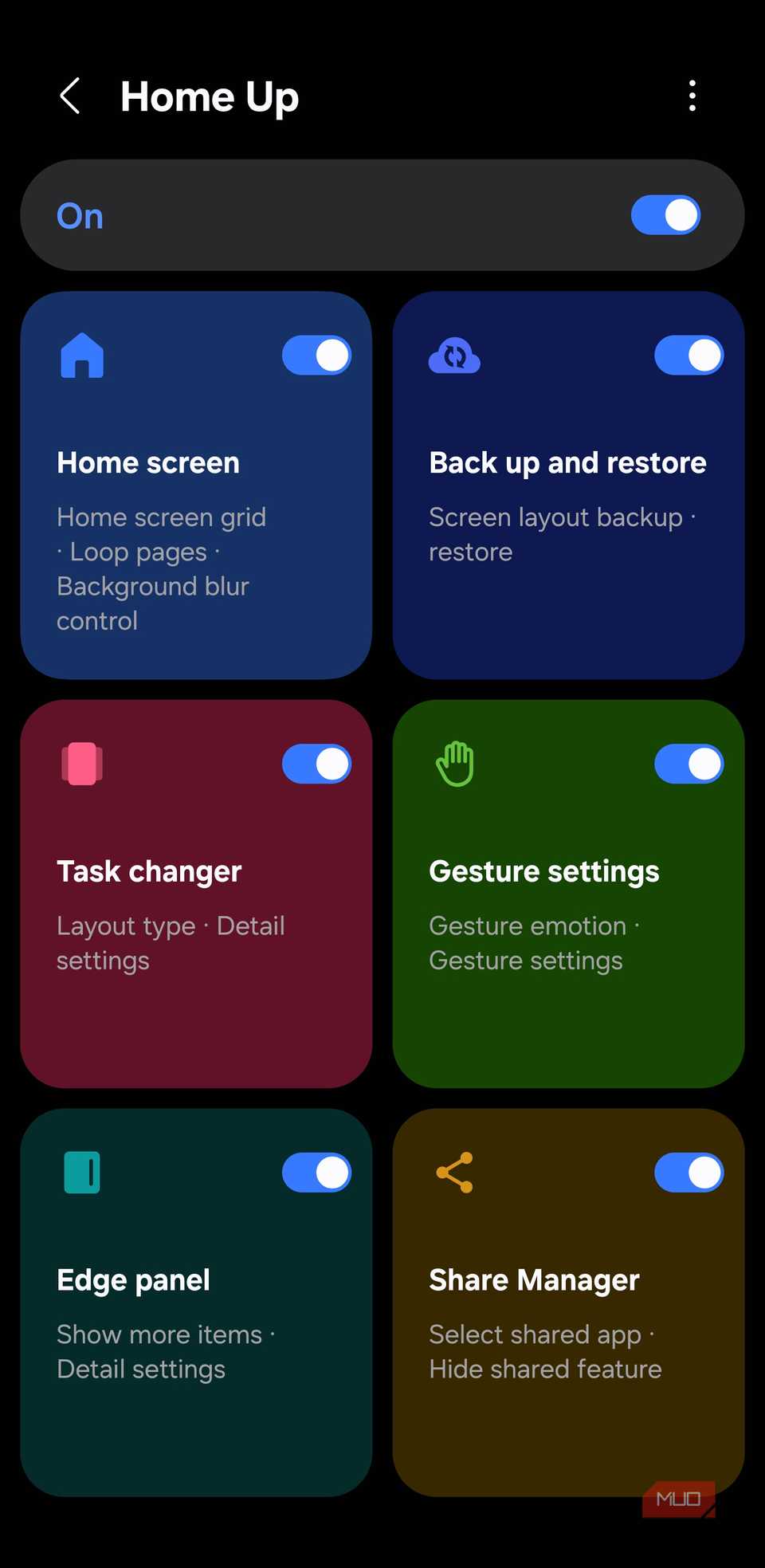Tap the Task changer card icon
The width and height of the screenshot is (765, 1568).
(x=83, y=763)
